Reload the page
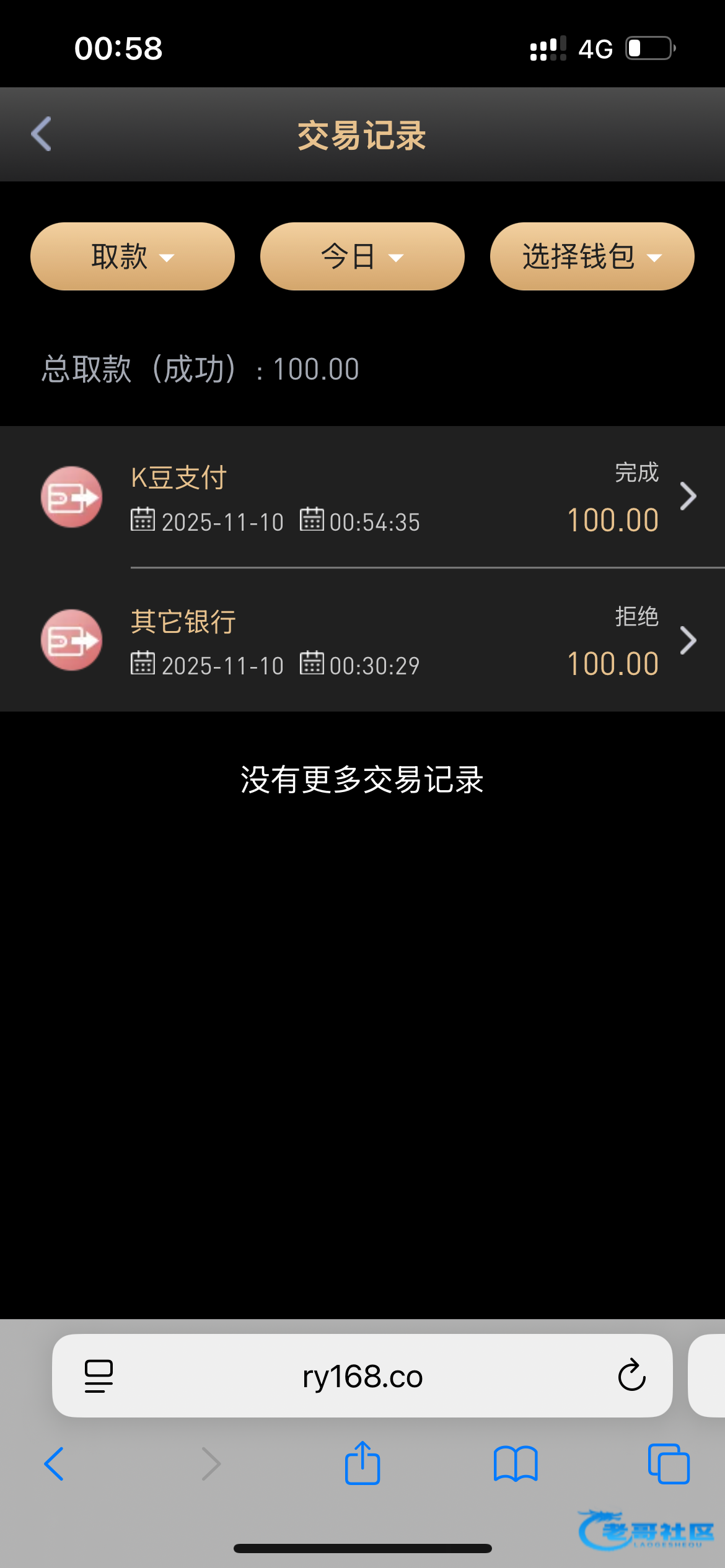Viewport: 725px width, 1568px height. point(631,1376)
